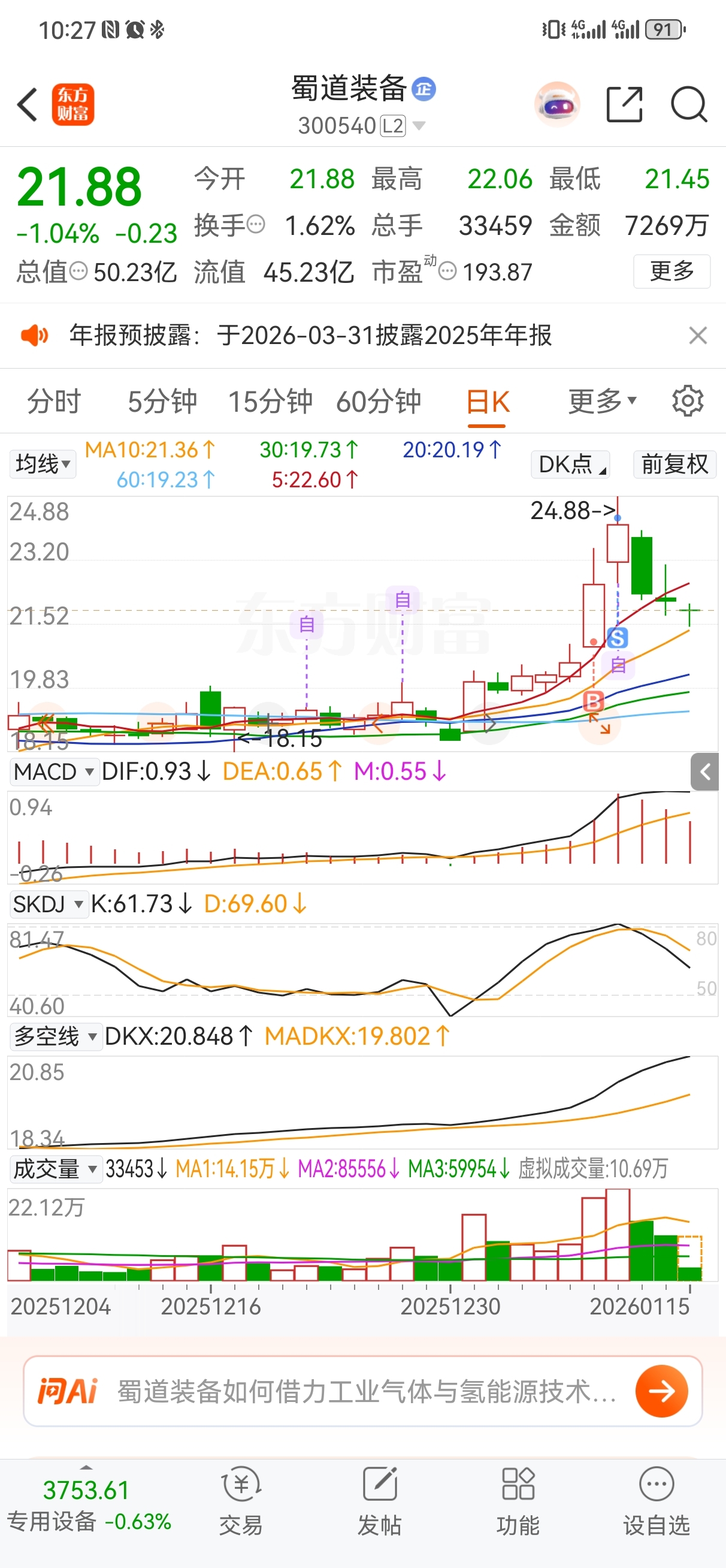This screenshot has height=1568, width=726.
Task: Dismiss the 年报预披露 announcement banner
Action: [x=697, y=336]
